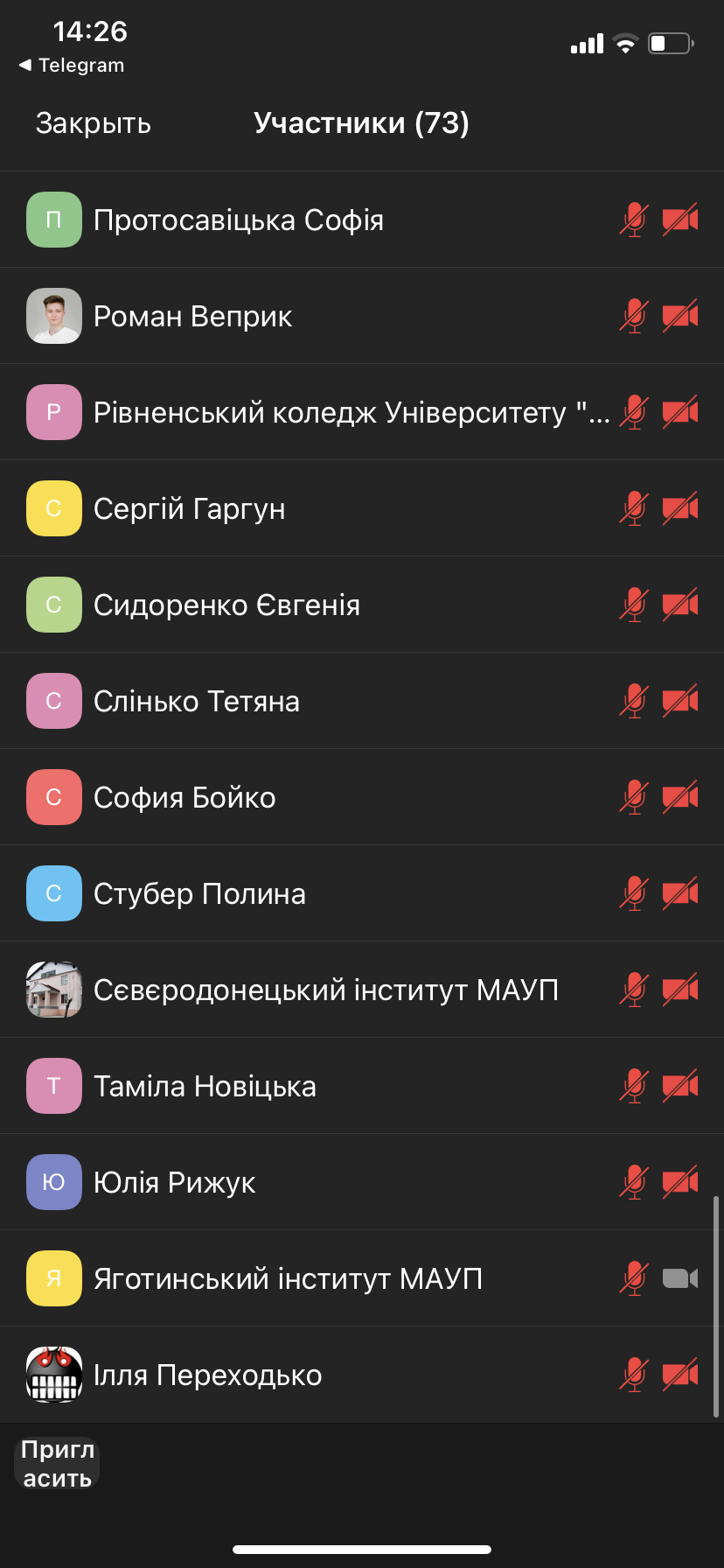Tap participant Таміла Новіцька

[x=205, y=1086]
